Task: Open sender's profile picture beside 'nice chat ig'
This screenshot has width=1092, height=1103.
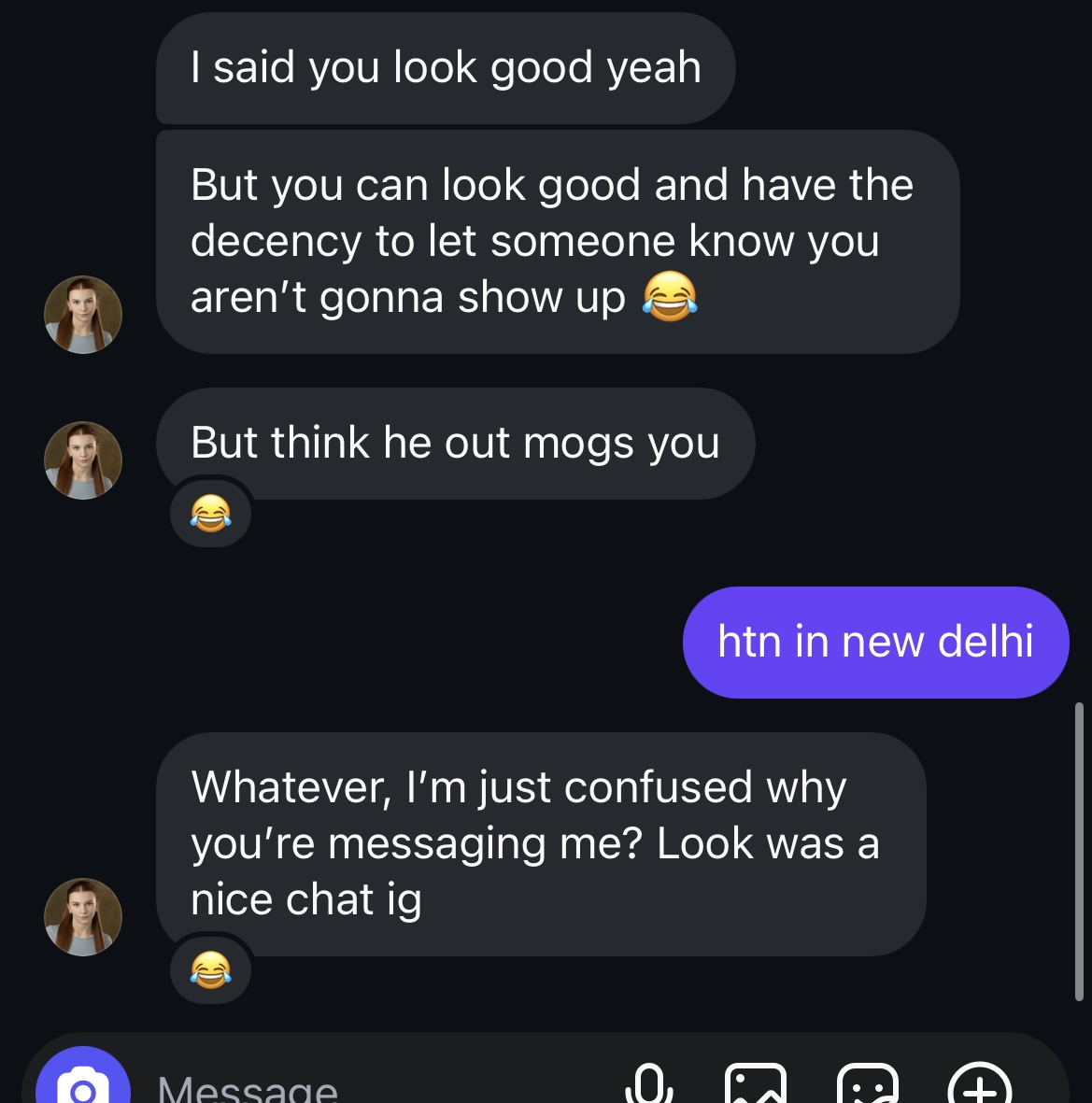Action: (83, 916)
